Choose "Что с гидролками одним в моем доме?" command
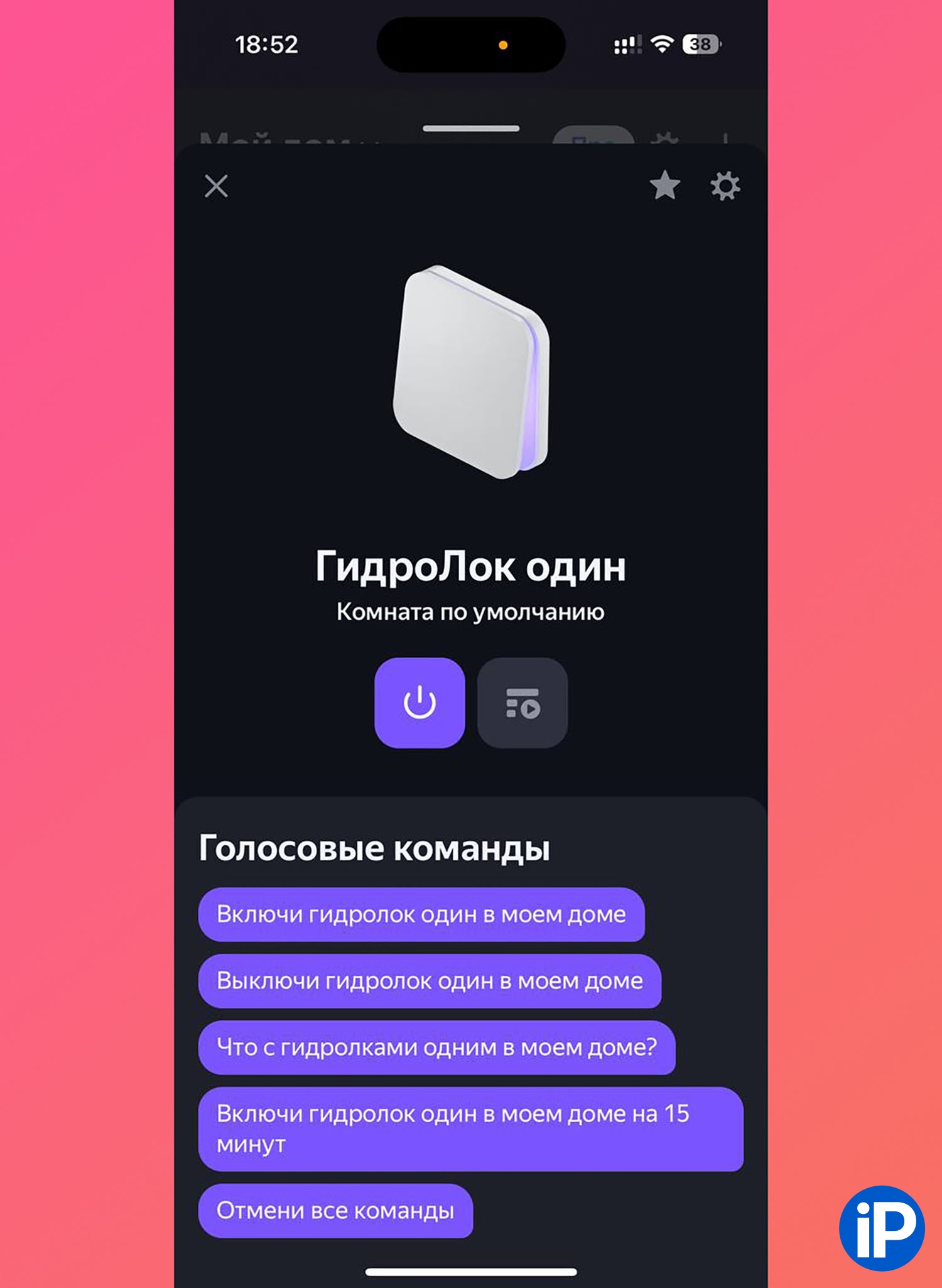The image size is (942, 1288). click(437, 1047)
